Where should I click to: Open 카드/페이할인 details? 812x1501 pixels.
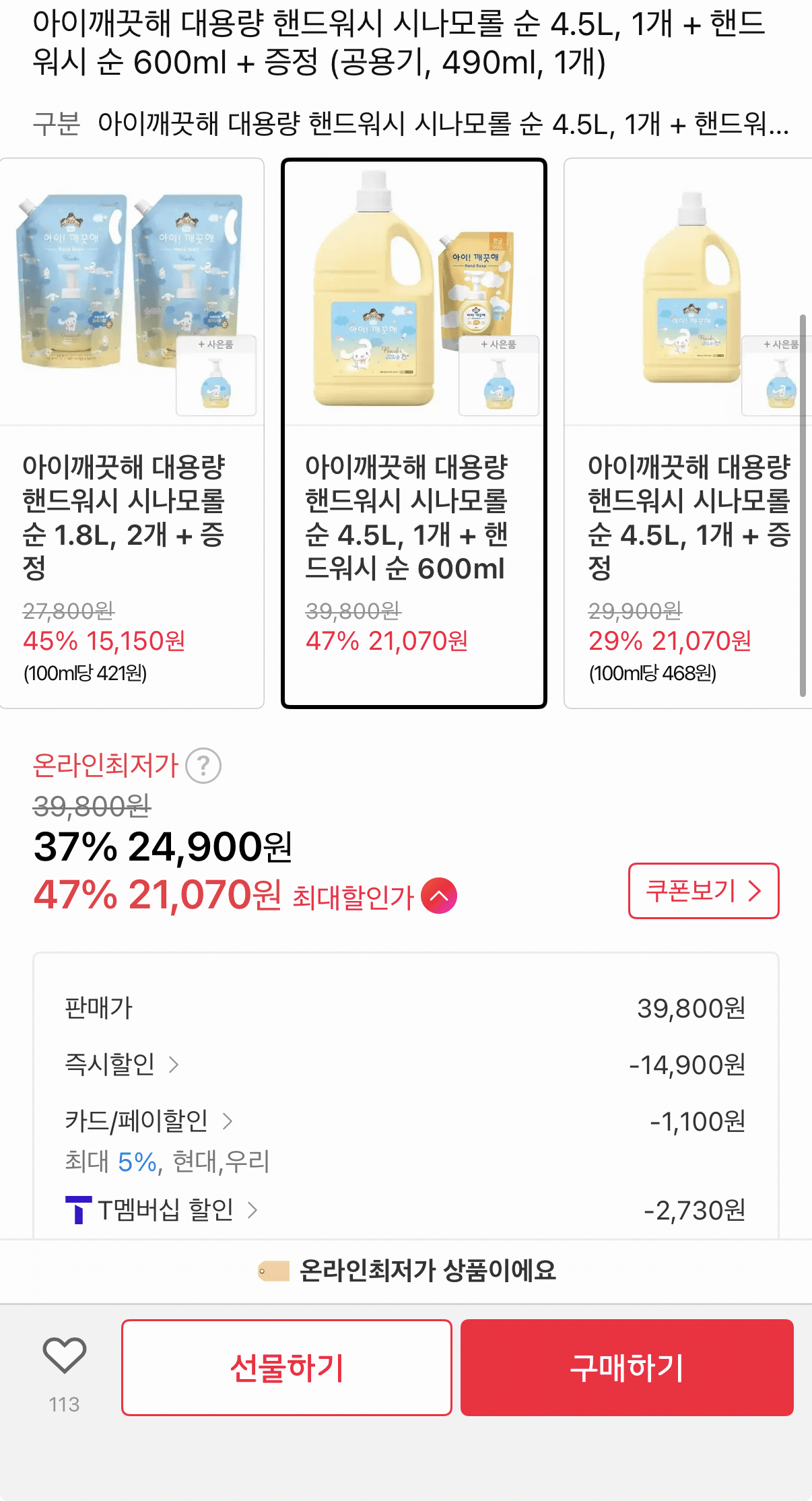(x=148, y=1121)
